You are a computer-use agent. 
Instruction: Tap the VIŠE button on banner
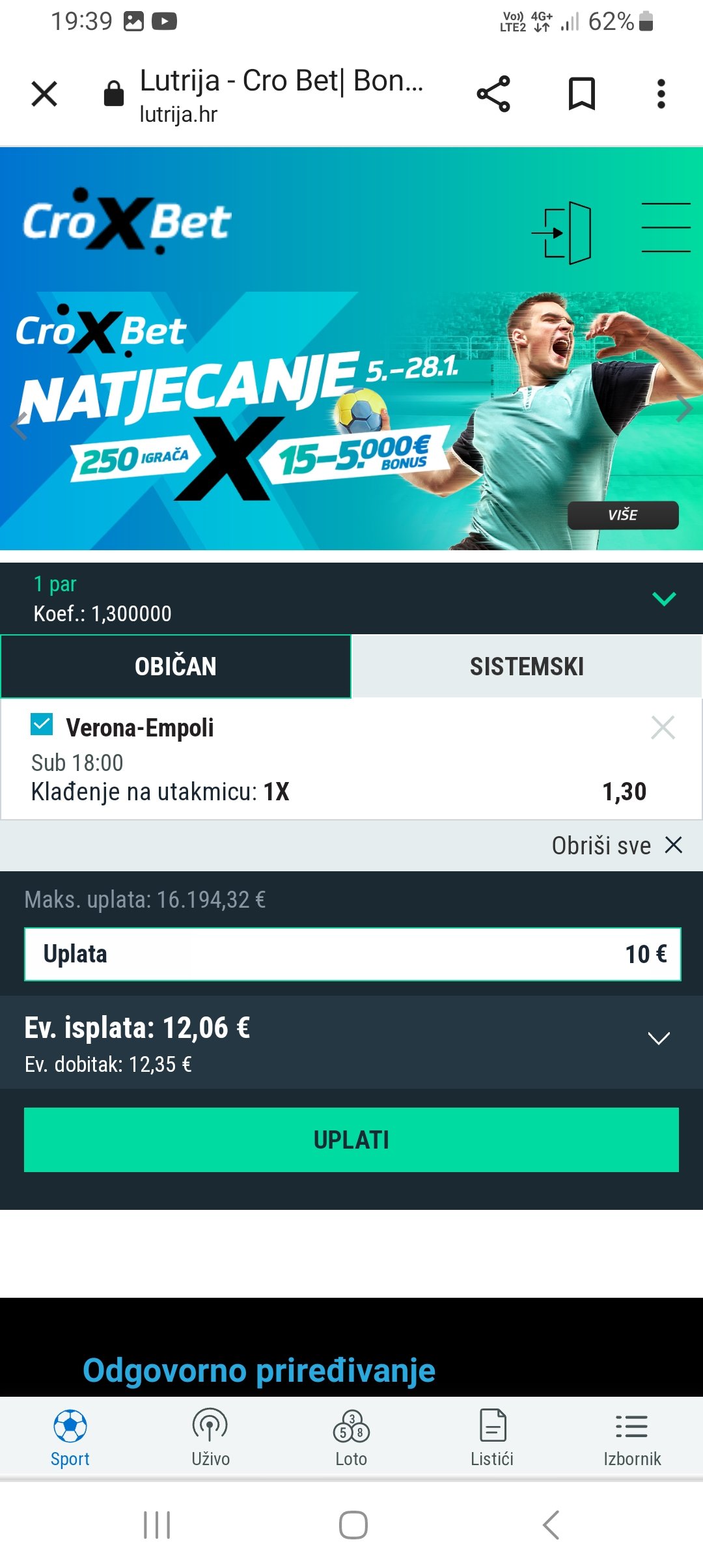(x=623, y=515)
